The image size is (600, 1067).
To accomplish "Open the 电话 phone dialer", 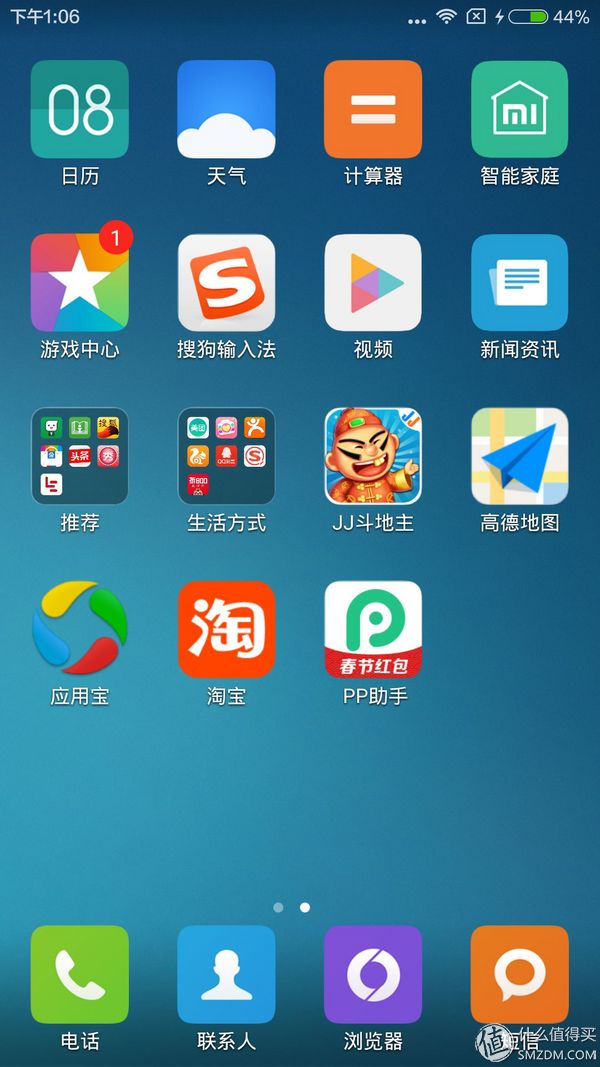I will [x=80, y=975].
